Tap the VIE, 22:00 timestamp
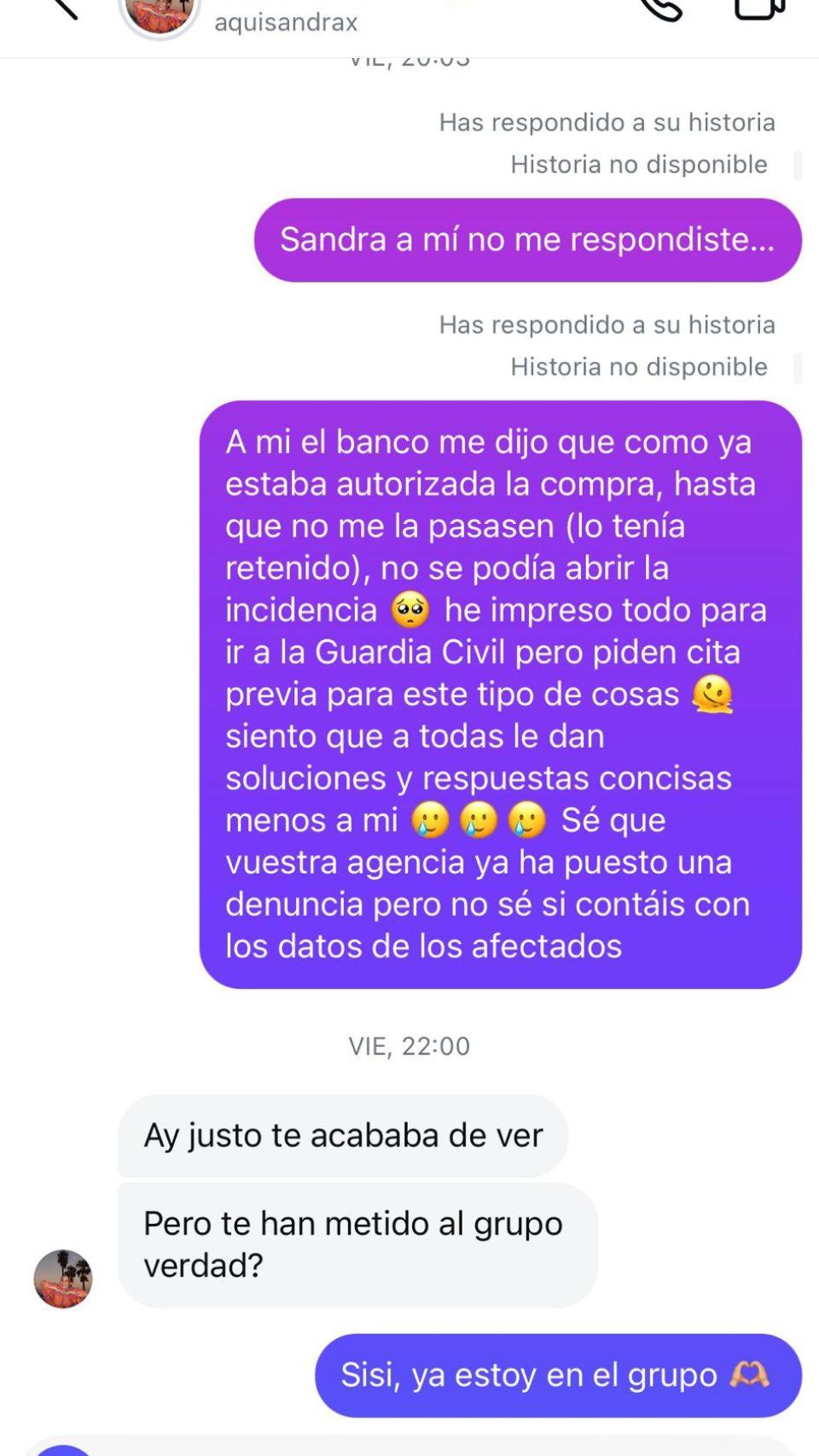 pos(409,1045)
